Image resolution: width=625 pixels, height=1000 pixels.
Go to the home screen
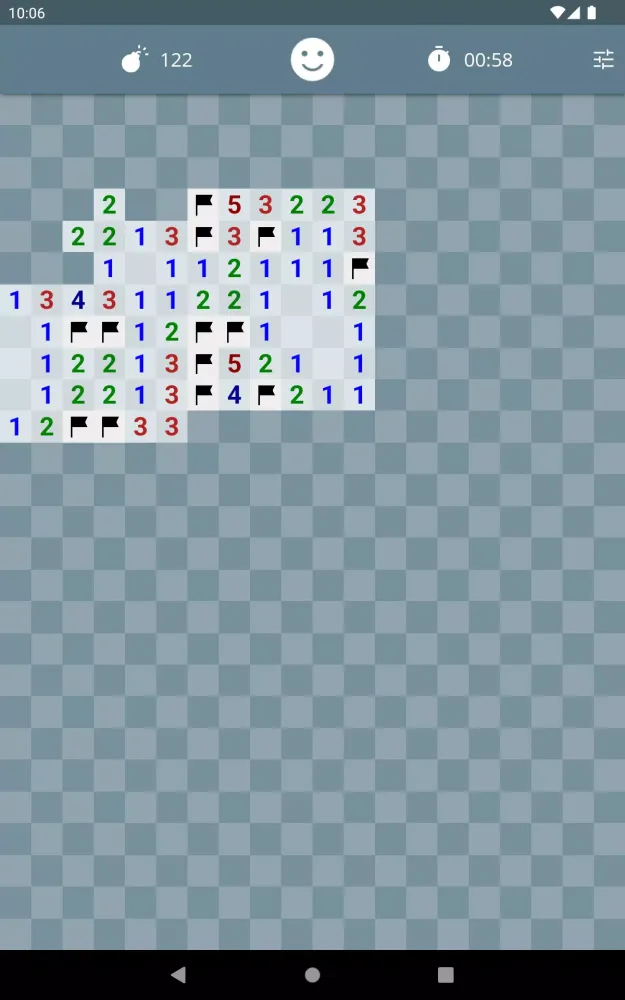coord(312,974)
